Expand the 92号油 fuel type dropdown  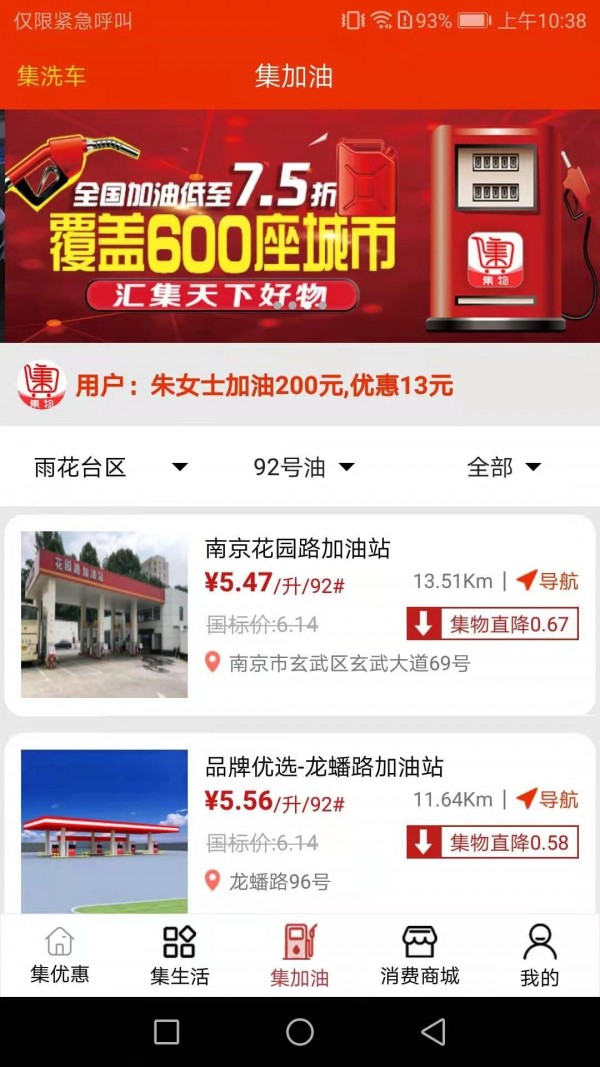click(x=304, y=467)
